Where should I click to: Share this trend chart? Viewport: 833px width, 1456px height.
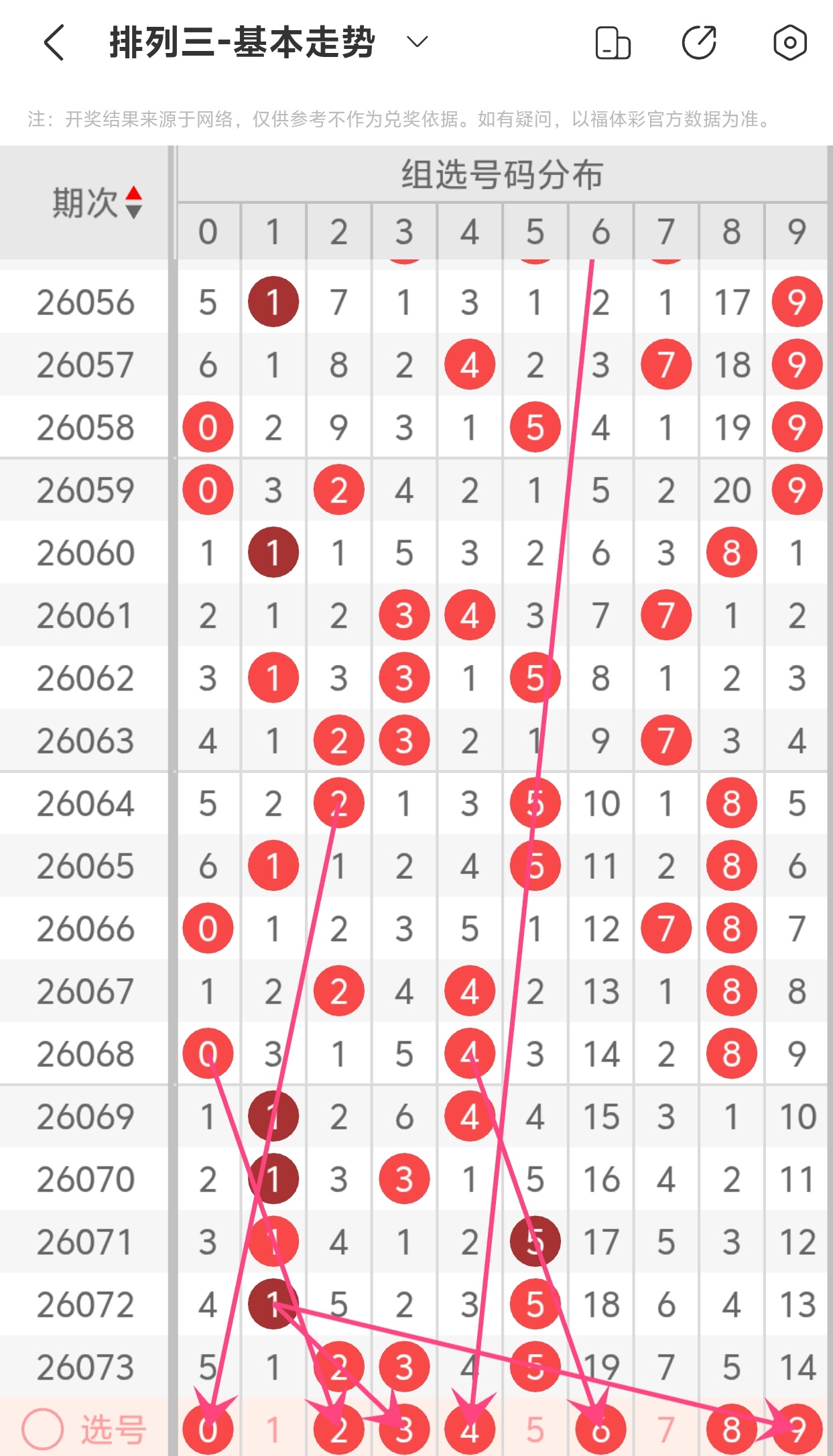(x=699, y=43)
